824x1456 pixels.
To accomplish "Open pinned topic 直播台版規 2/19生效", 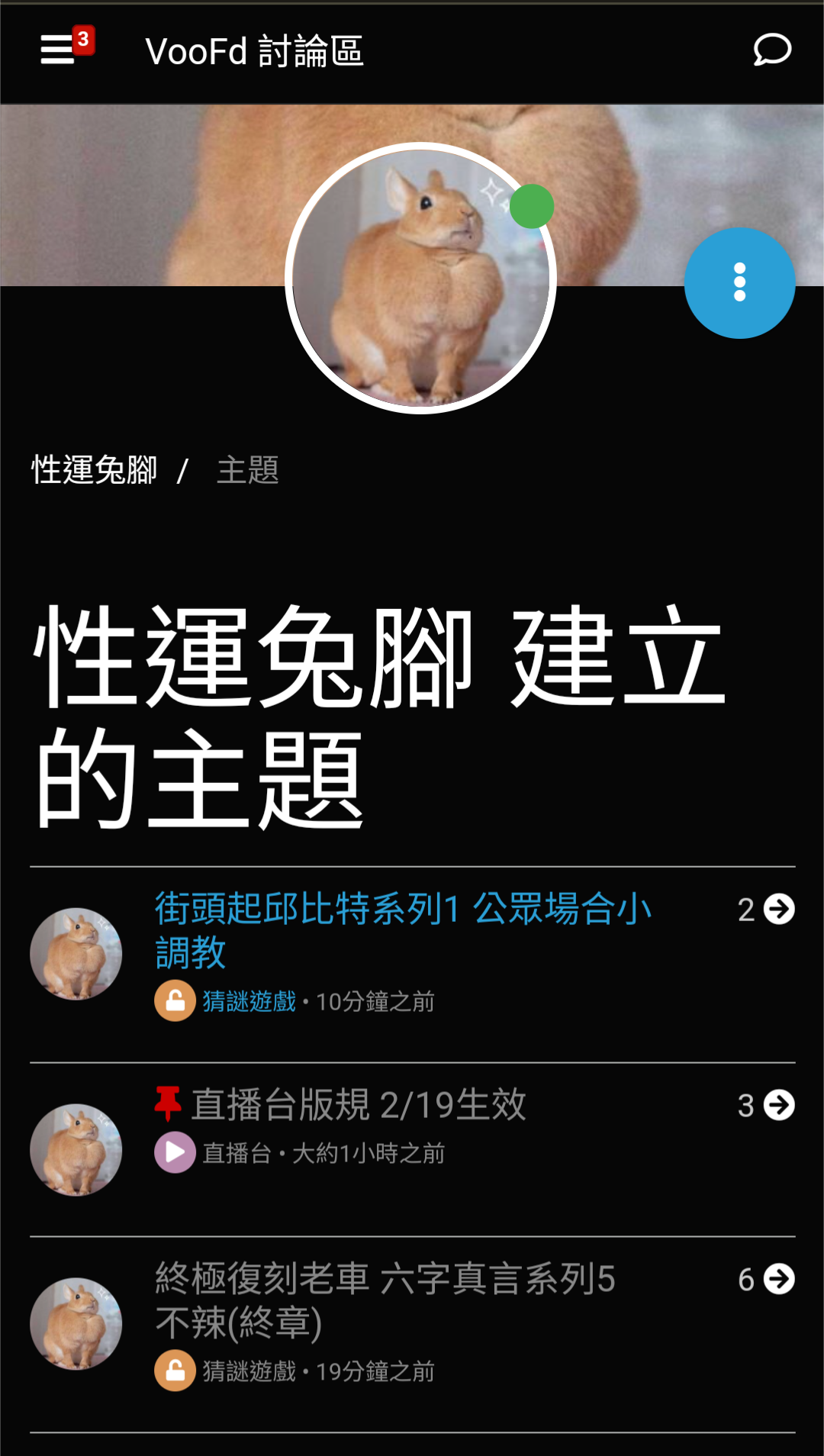I will tap(359, 1104).
